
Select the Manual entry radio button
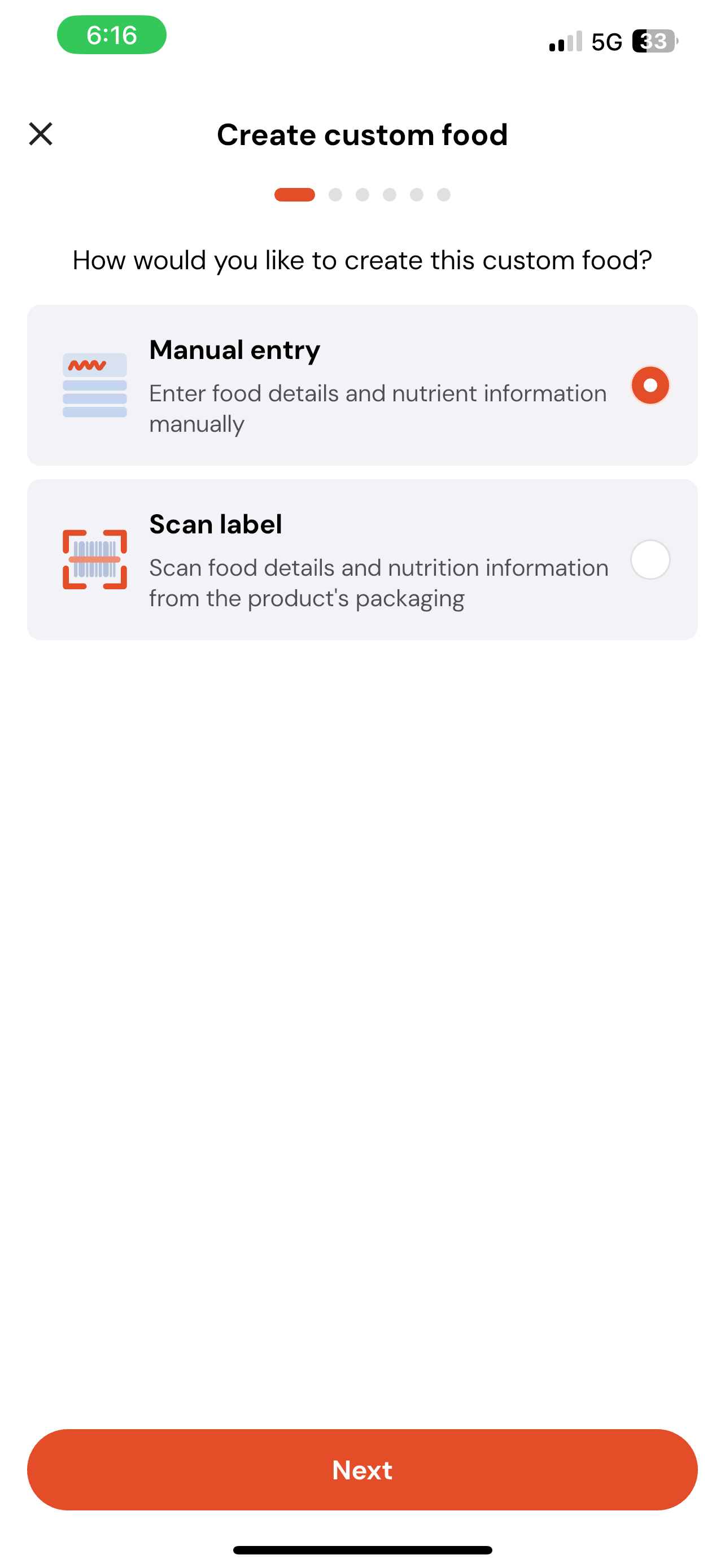pyautogui.click(x=650, y=386)
